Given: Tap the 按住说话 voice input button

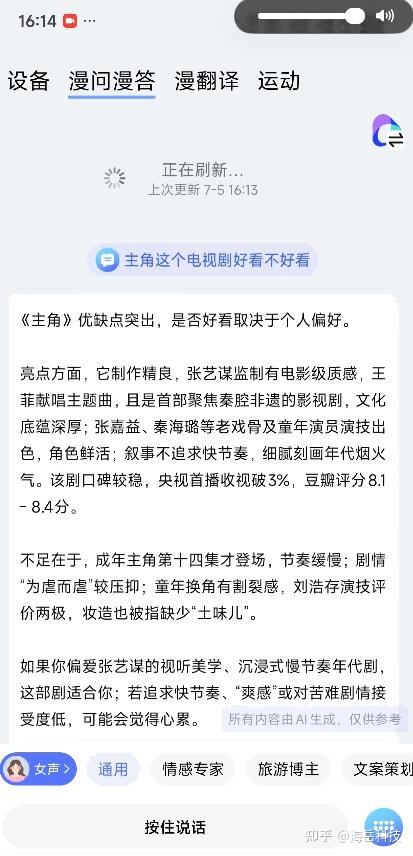Looking at the screenshot, I should [x=175, y=827].
